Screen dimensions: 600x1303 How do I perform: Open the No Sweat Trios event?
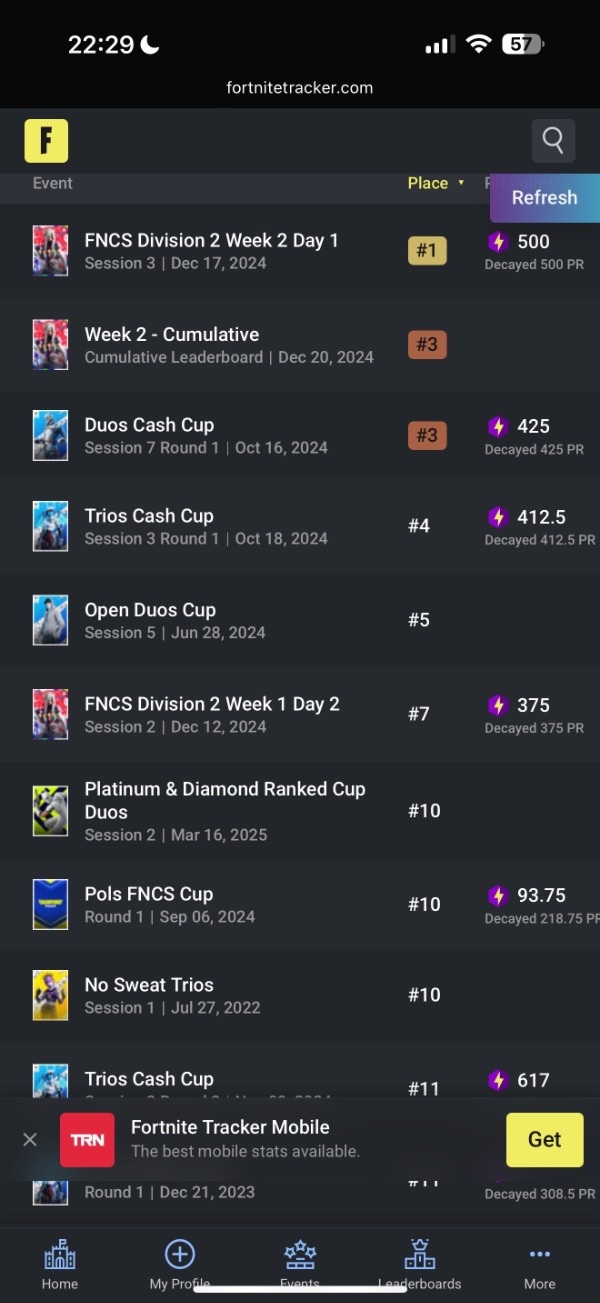300,995
